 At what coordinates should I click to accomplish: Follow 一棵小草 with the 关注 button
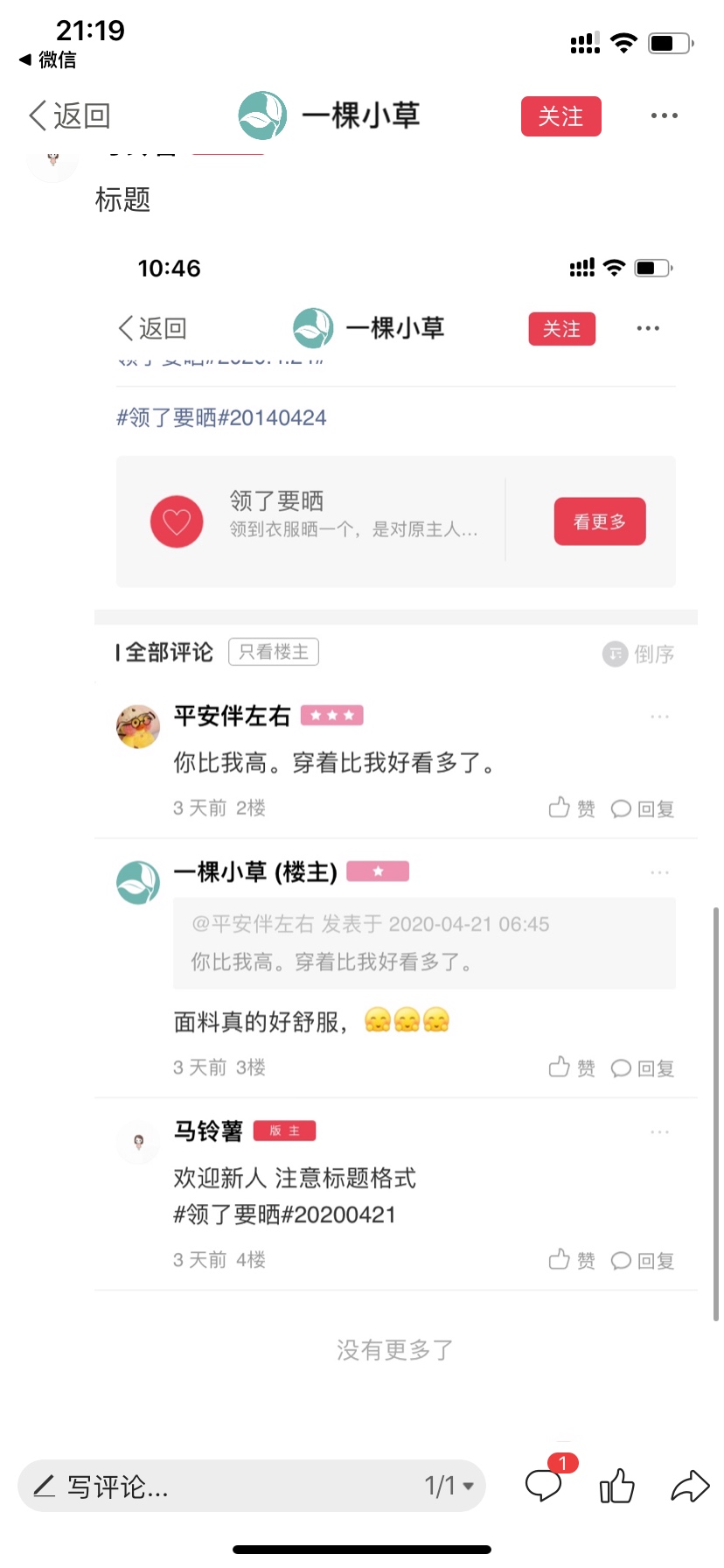point(560,116)
